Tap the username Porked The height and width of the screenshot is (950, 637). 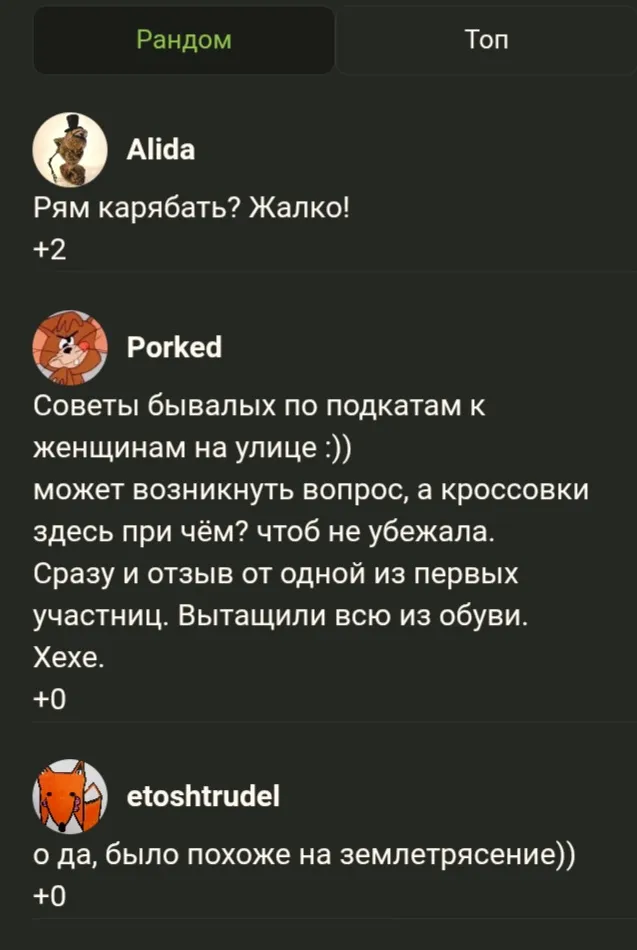coord(175,348)
